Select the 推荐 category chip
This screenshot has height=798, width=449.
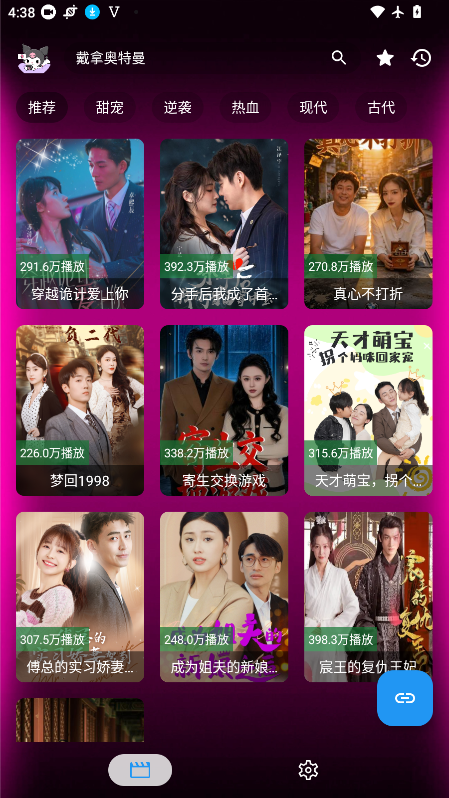42,107
